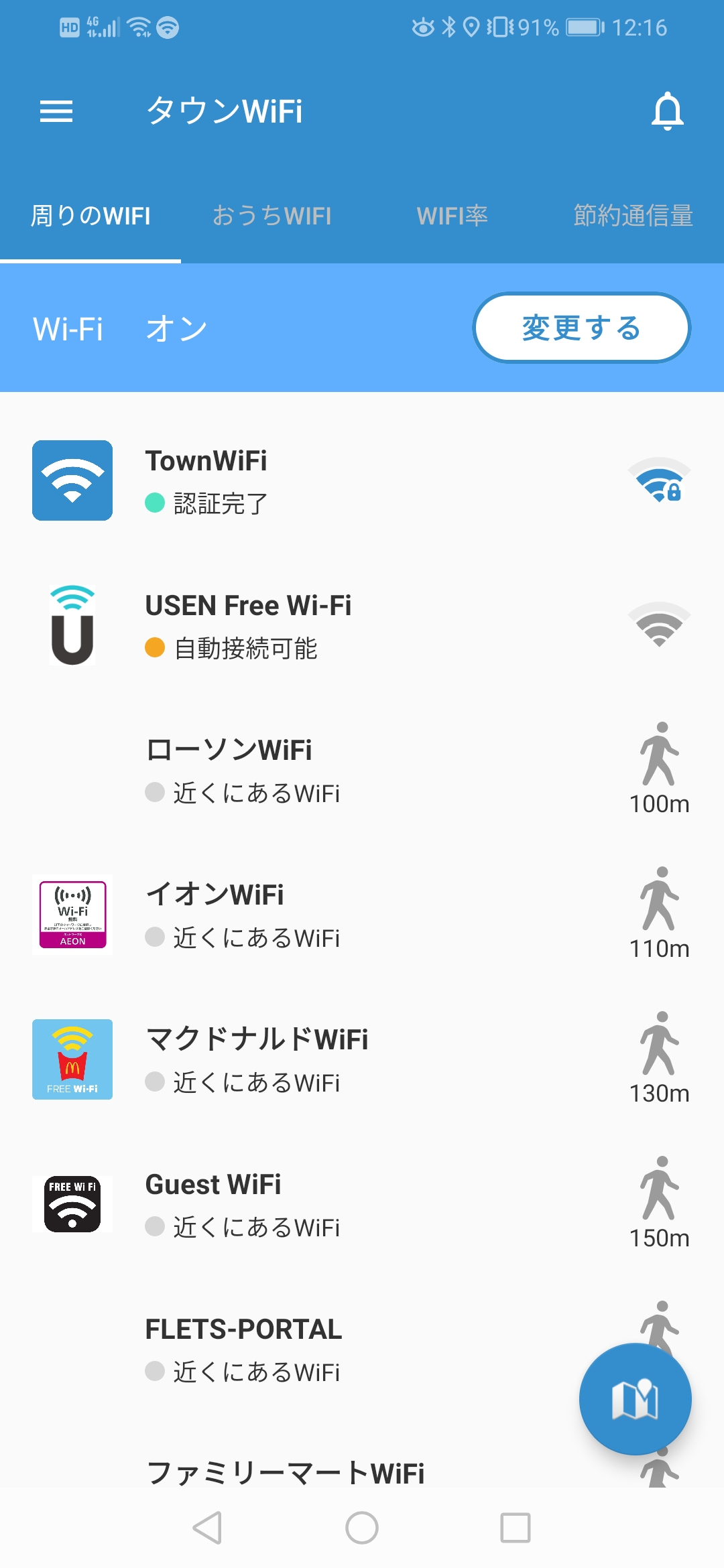This screenshot has height=1568, width=724.
Task: View Guest WiFi details
Action: 335,1205
